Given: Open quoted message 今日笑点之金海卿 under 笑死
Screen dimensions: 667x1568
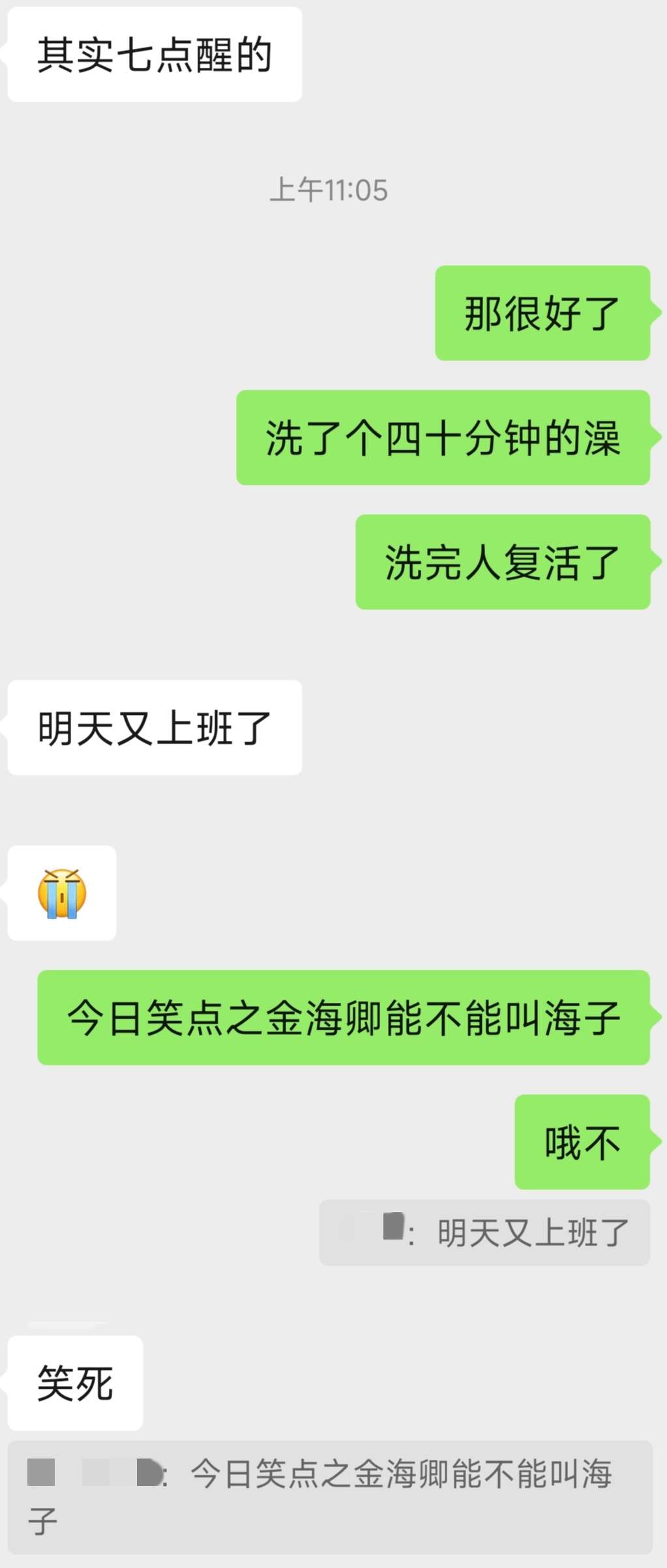Looking at the screenshot, I should 329,1497.
